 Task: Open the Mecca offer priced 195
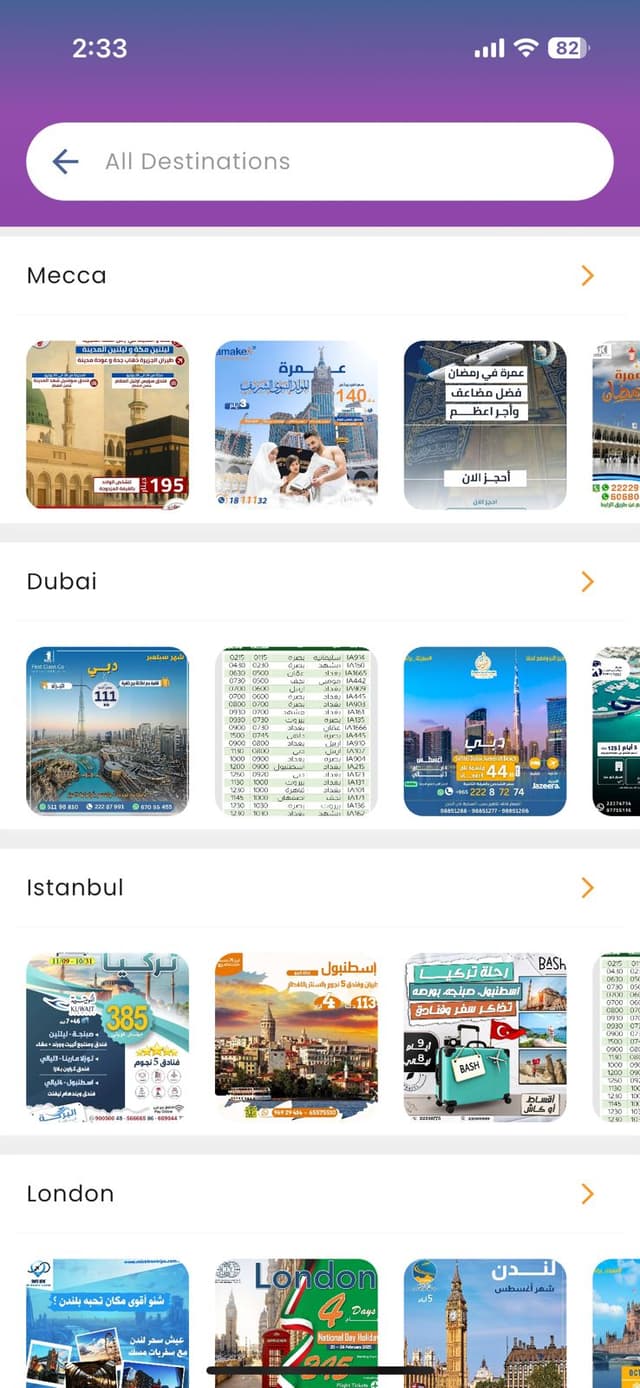coord(107,425)
